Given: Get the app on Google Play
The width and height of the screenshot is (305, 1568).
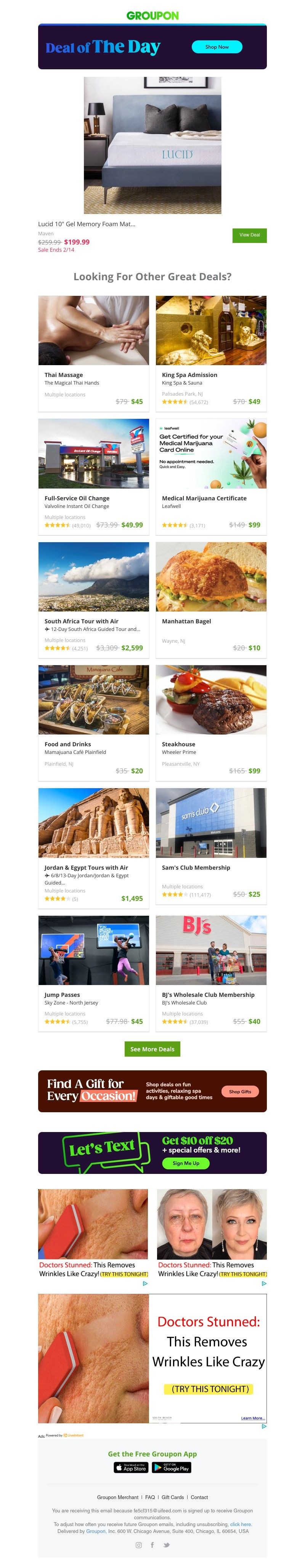Looking at the screenshot, I should click(171, 1467).
